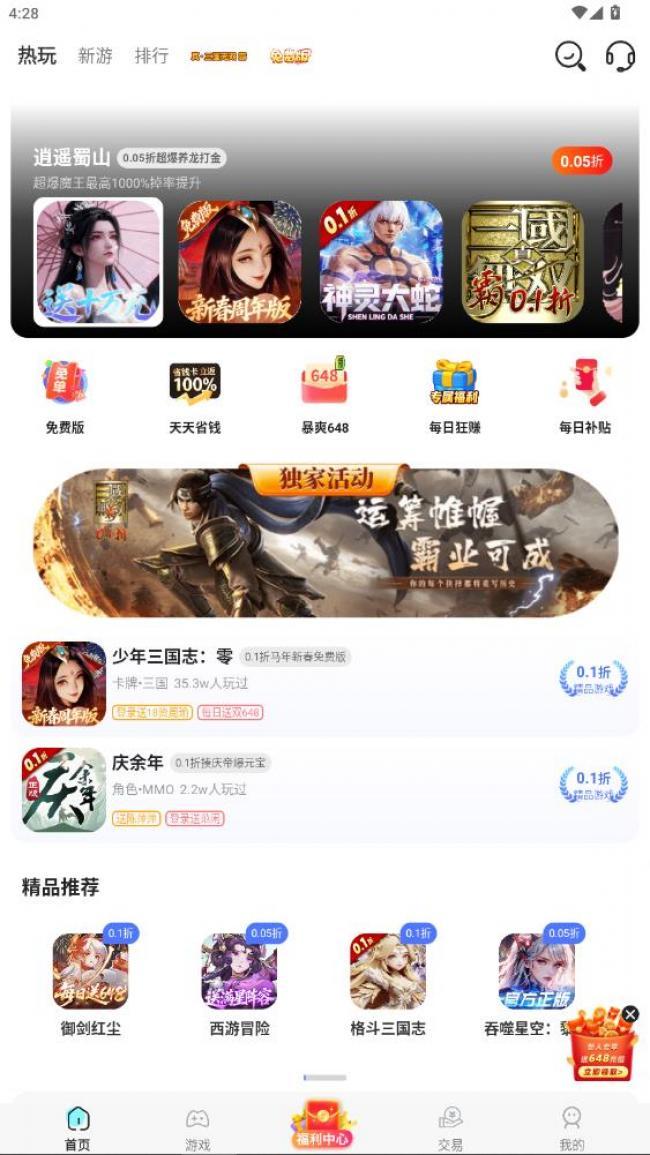Open customer service headset icon
The image size is (650, 1155).
[x=620, y=56]
